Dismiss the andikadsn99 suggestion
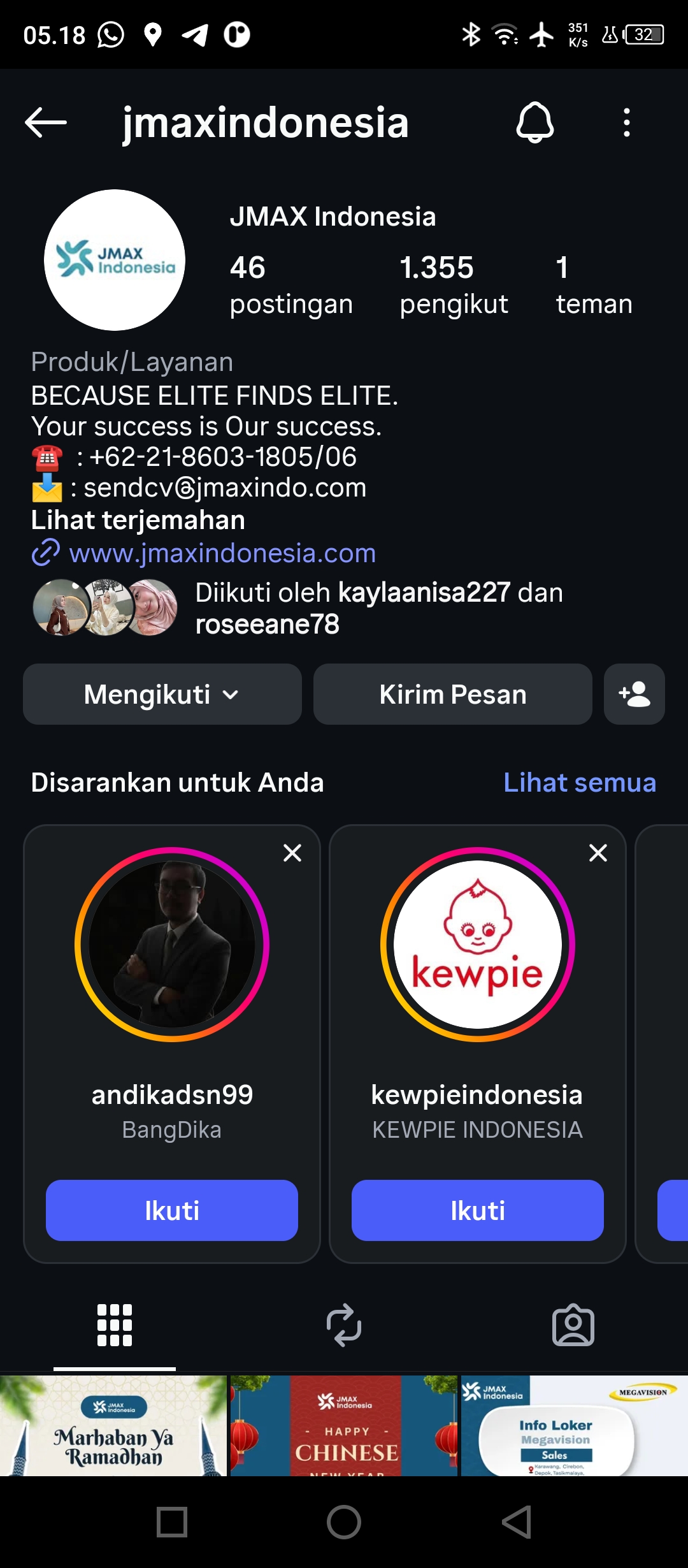 coord(292,853)
